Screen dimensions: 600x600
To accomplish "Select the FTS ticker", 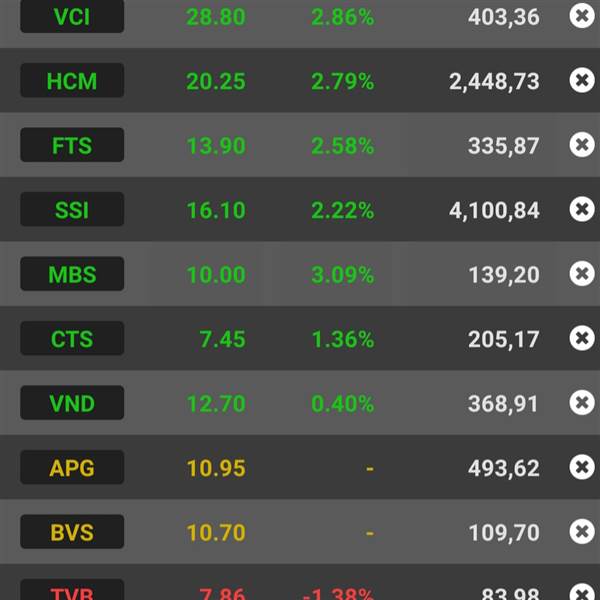I will (72, 145).
